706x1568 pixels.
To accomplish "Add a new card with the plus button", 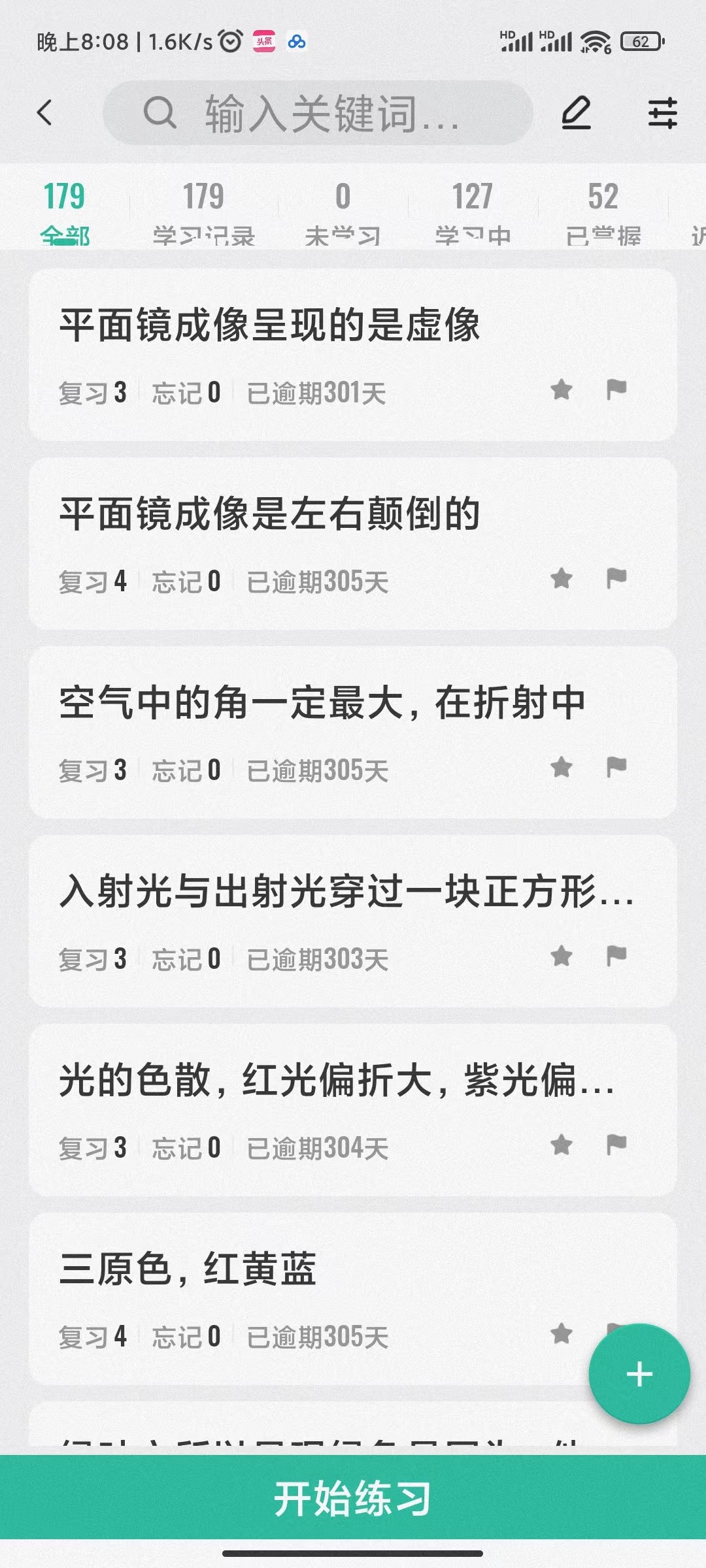I will pos(639,1374).
